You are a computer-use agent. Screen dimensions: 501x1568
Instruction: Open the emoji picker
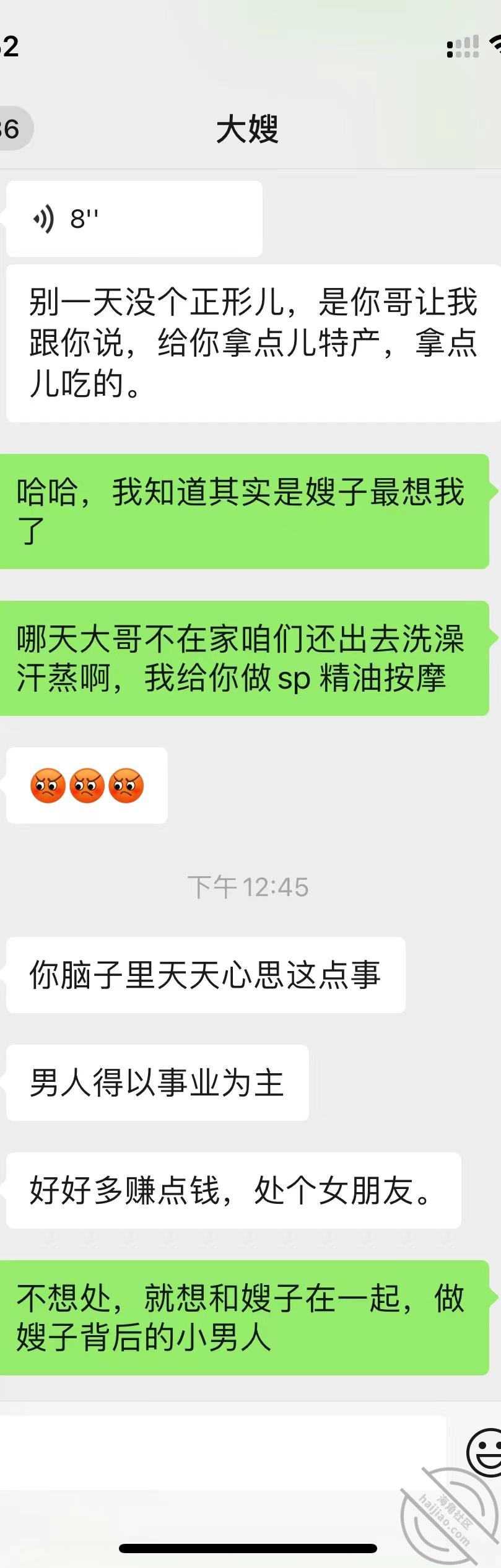click(485, 1451)
